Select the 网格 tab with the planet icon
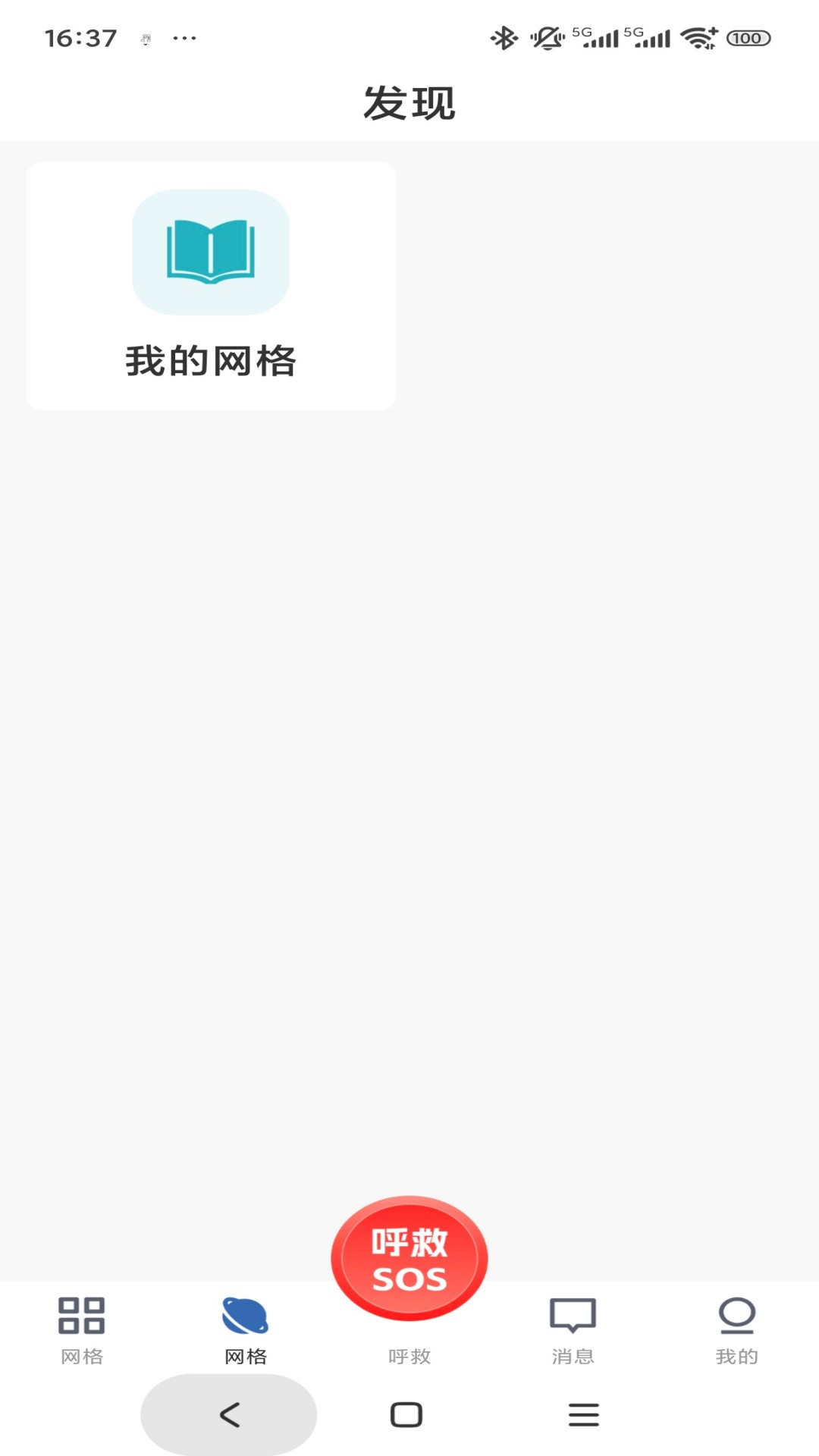The width and height of the screenshot is (819, 1456). click(245, 1329)
